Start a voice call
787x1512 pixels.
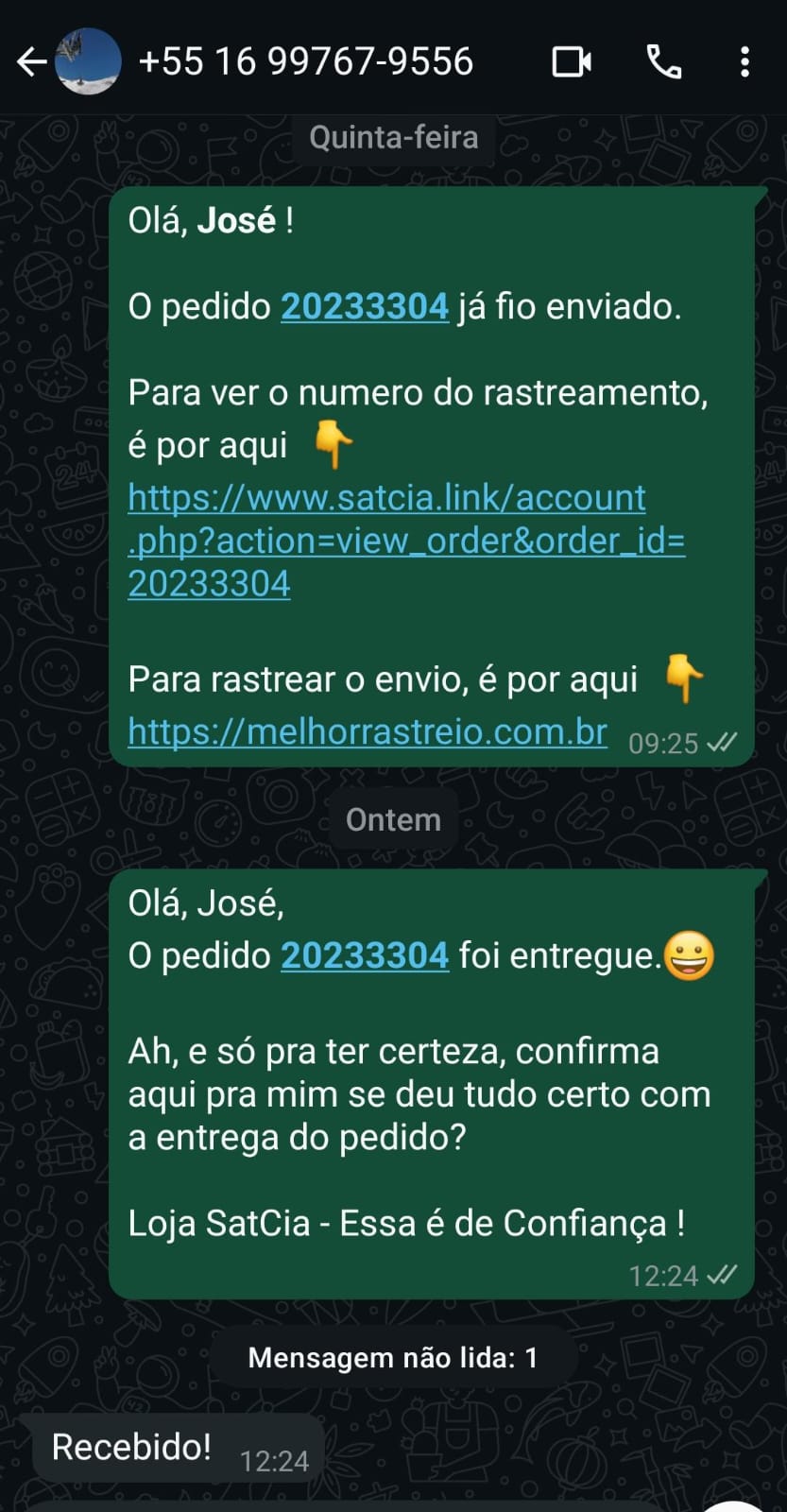664,62
